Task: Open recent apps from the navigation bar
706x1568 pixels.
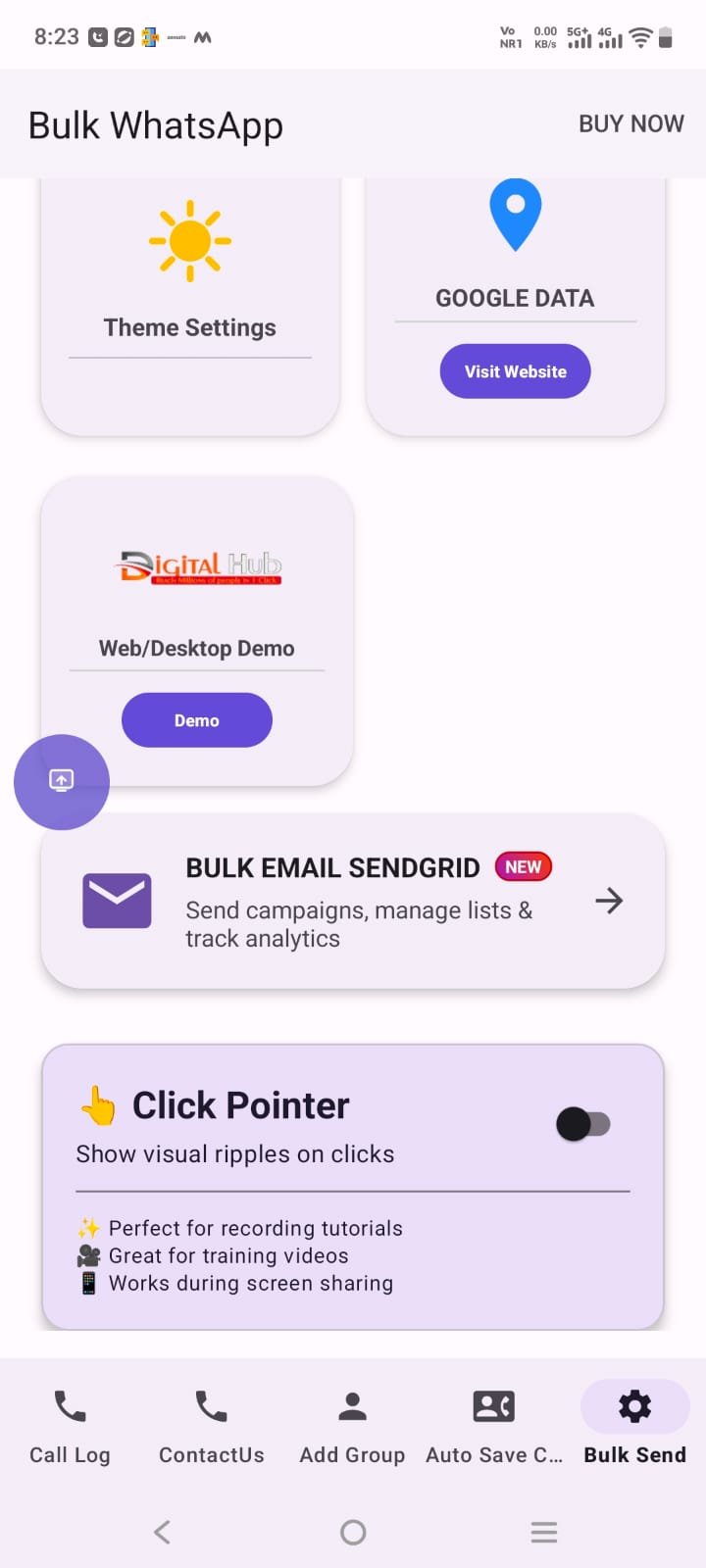Action: pos(543,1532)
